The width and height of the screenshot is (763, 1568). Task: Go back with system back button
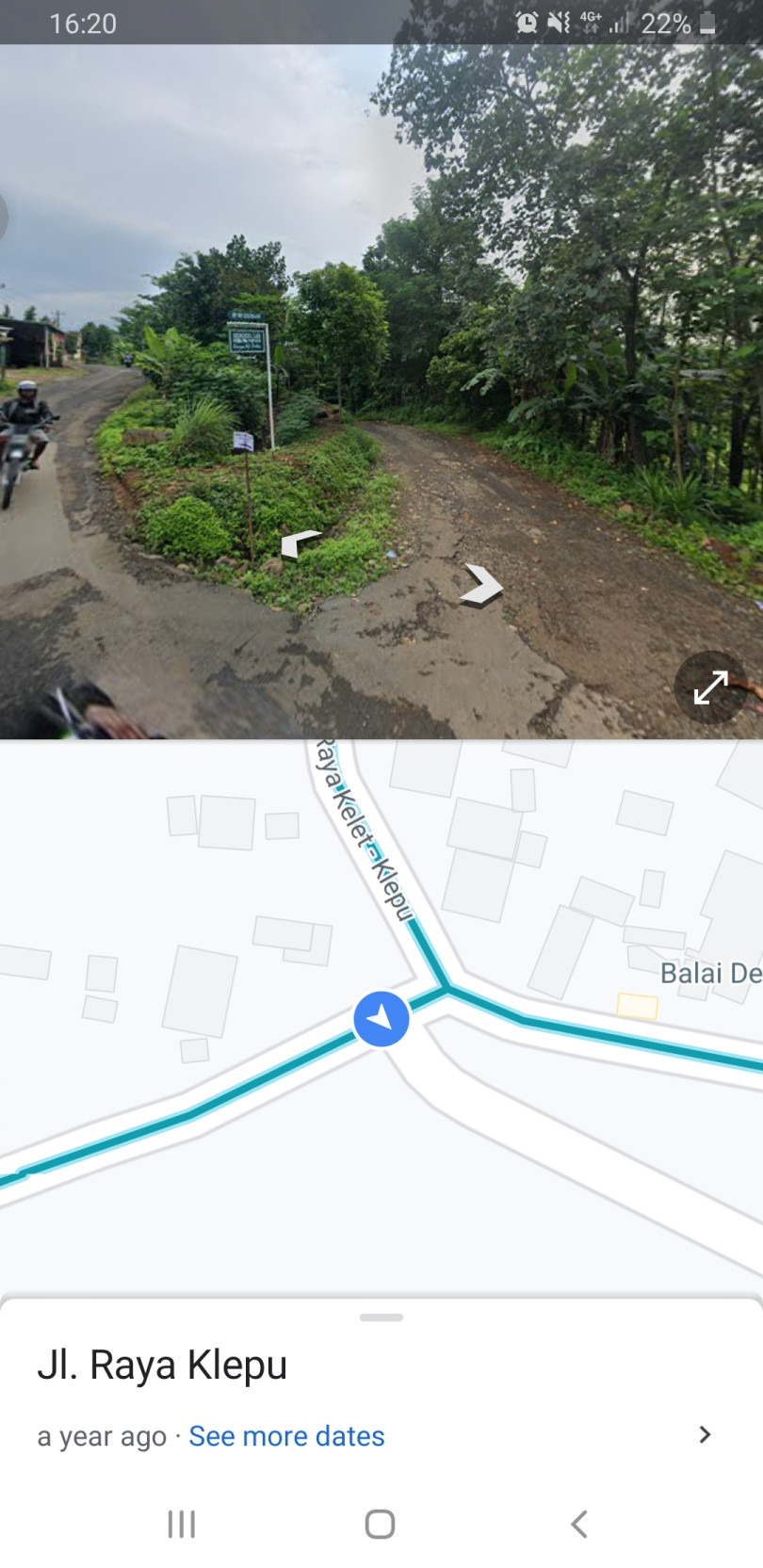coord(579,1524)
